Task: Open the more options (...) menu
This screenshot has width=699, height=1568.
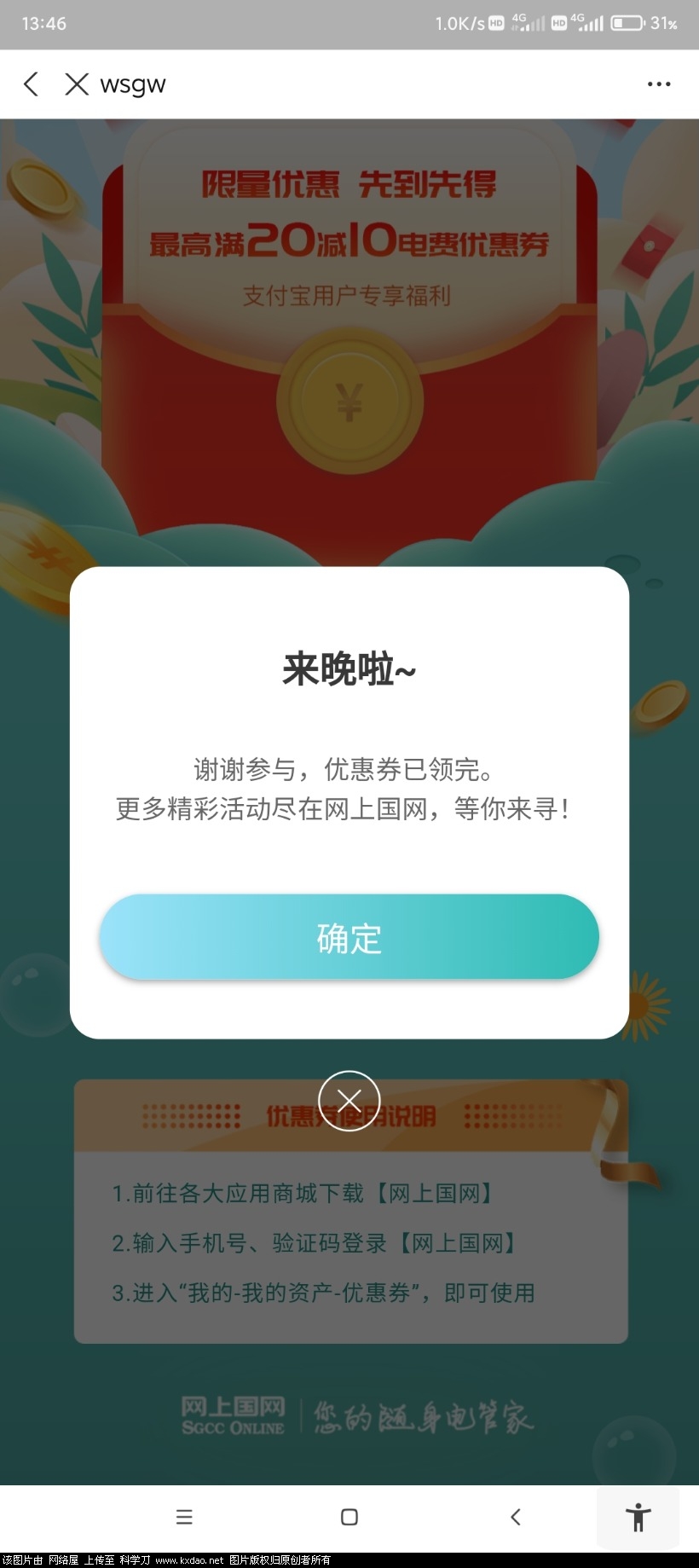Action: (658, 84)
